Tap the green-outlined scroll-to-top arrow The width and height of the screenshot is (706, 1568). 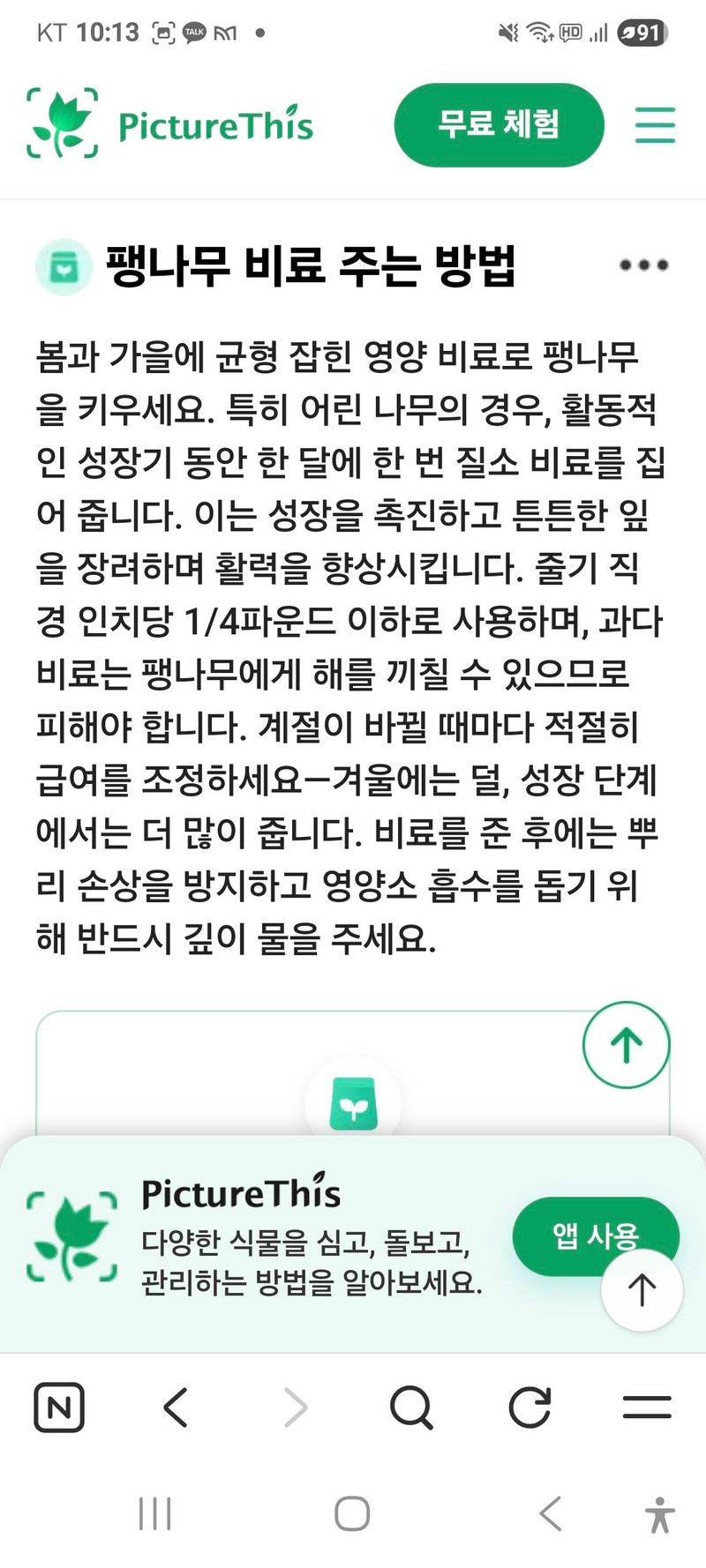626,1045
